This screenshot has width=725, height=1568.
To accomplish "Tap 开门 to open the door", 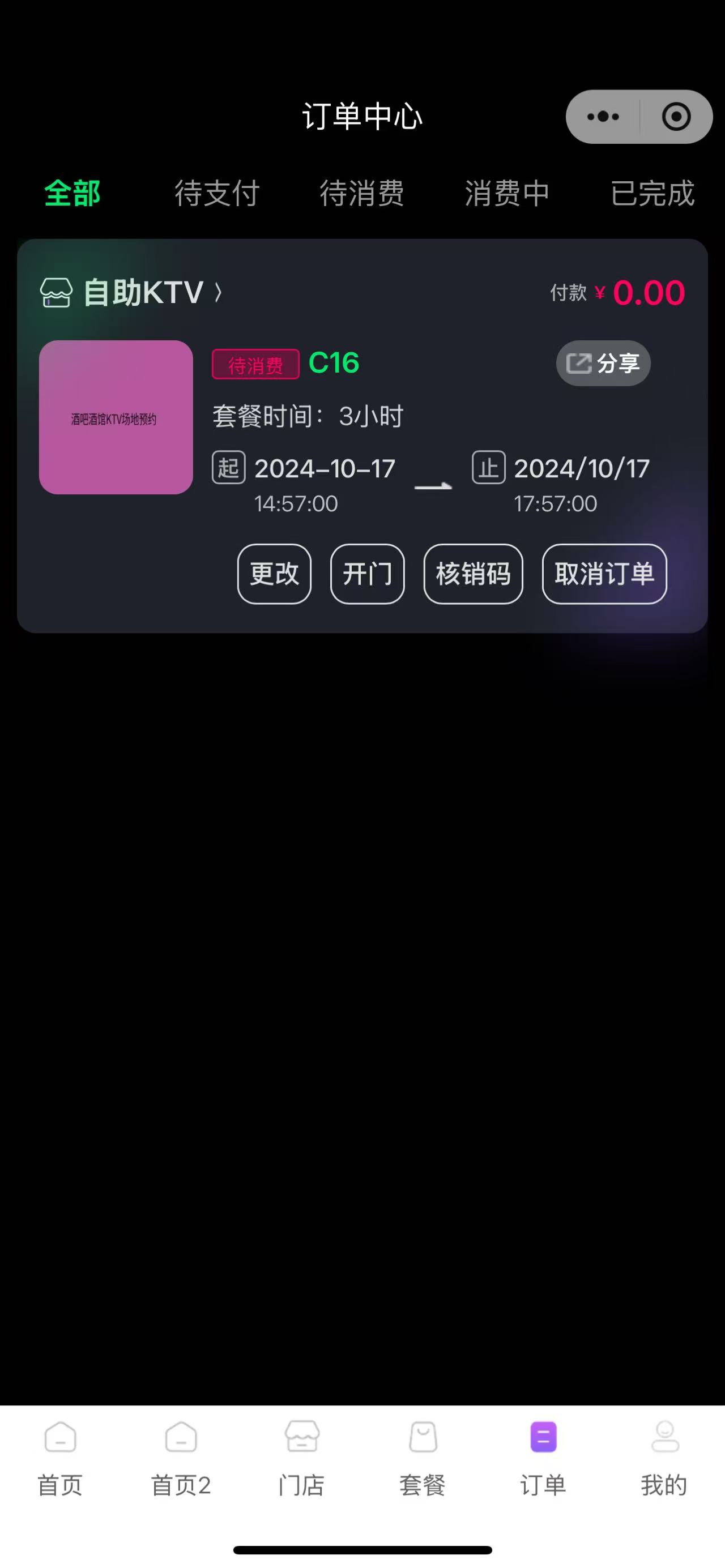I will [x=368, y=574].
